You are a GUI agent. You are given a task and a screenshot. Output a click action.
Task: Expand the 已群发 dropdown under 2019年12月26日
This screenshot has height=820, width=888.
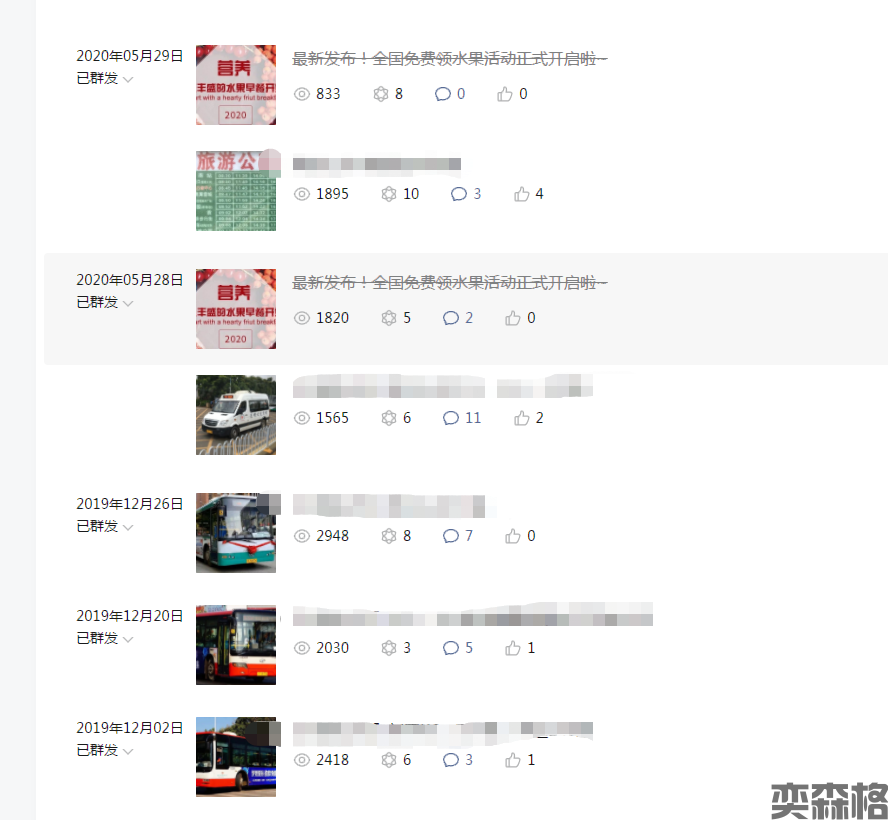[105, 527]
